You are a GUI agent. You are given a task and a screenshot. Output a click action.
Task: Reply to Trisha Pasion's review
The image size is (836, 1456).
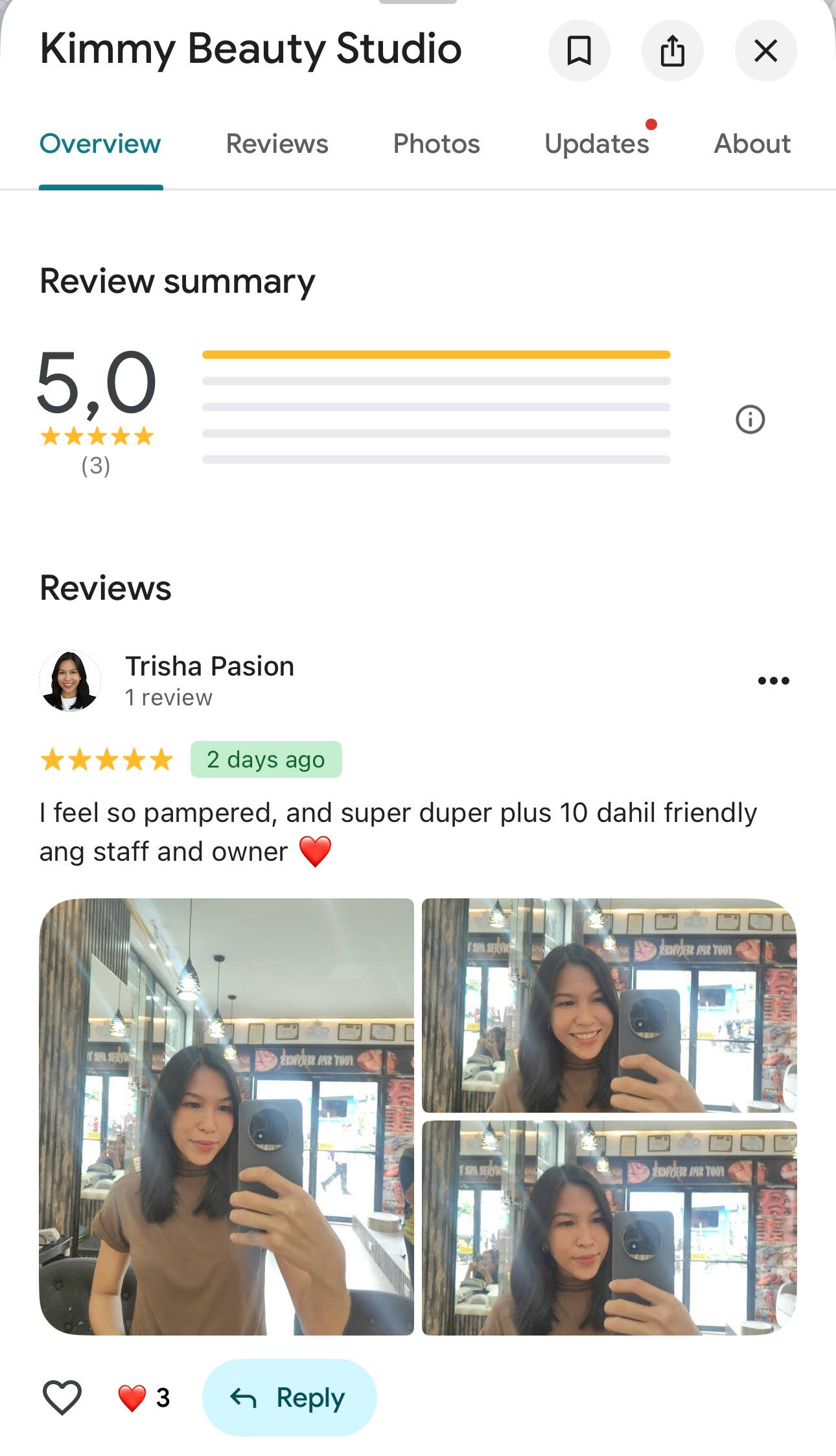[289, 1397]
